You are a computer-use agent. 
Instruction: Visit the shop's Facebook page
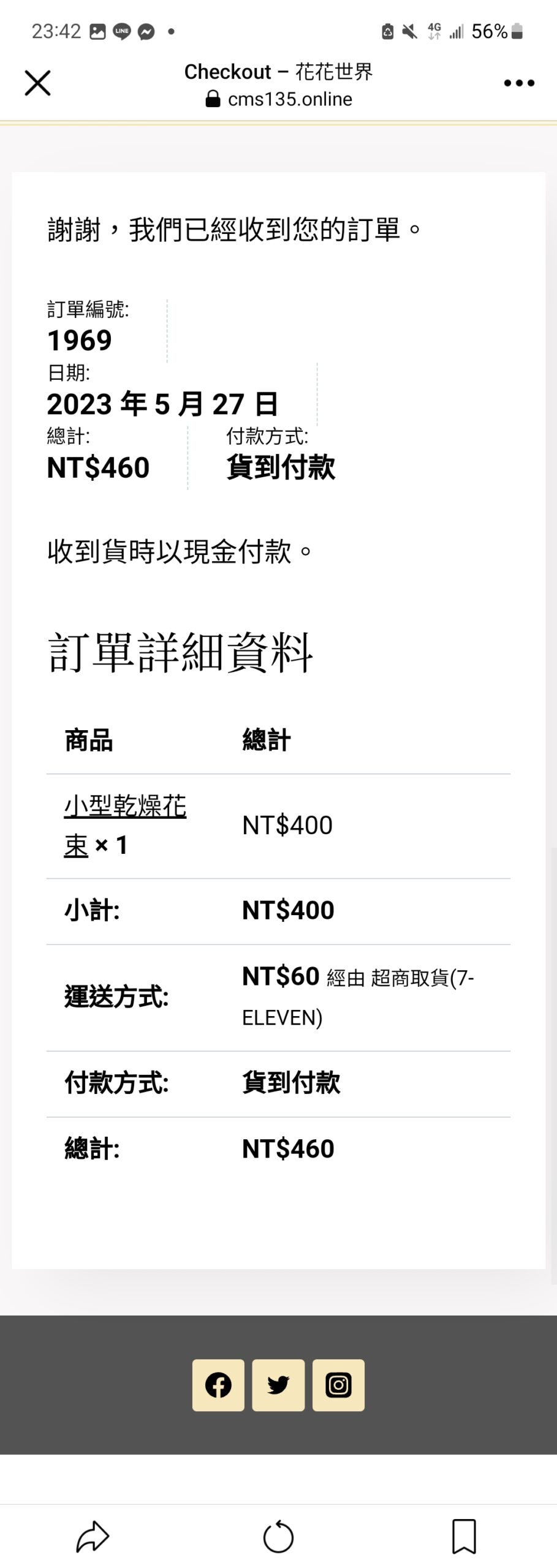[x=218, y=1385]
